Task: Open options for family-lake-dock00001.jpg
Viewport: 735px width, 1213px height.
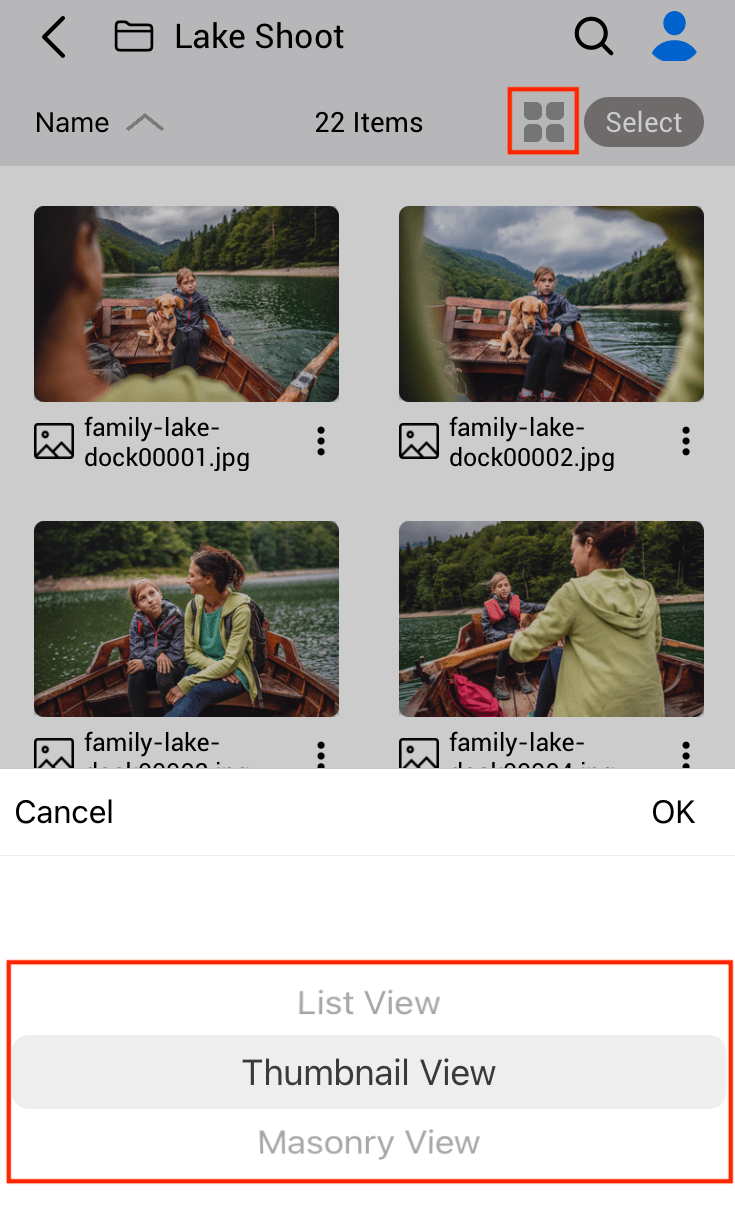Action: (321, 440)
